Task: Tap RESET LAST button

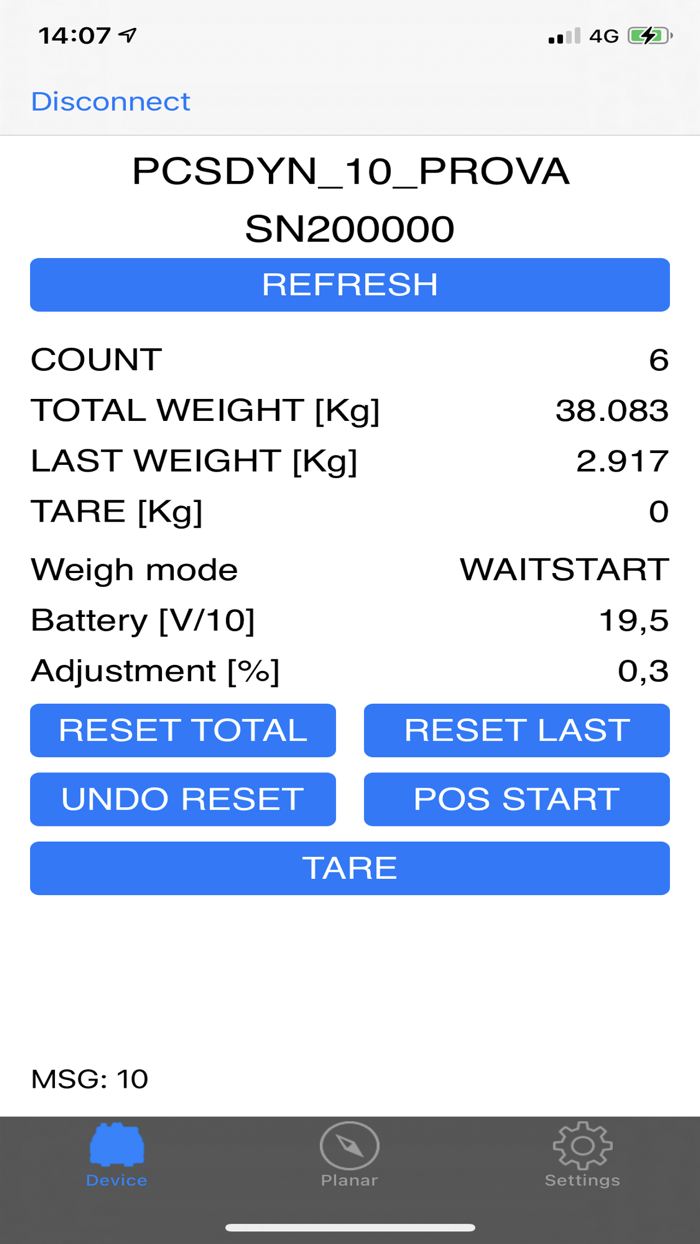Action: point(516,730)
